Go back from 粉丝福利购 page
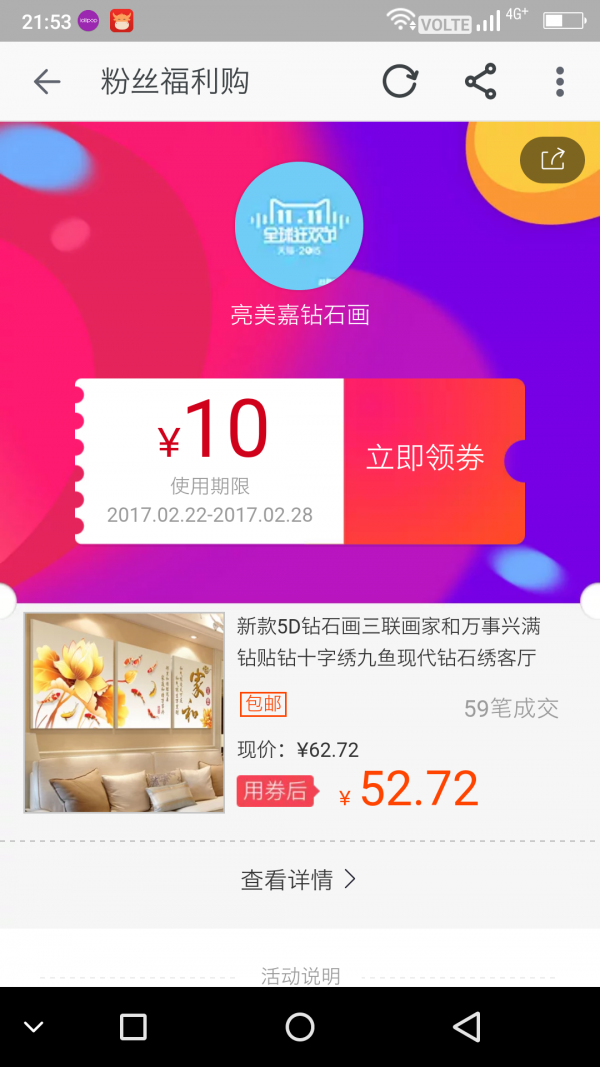600x1067 pixels. tap(47, 82)
